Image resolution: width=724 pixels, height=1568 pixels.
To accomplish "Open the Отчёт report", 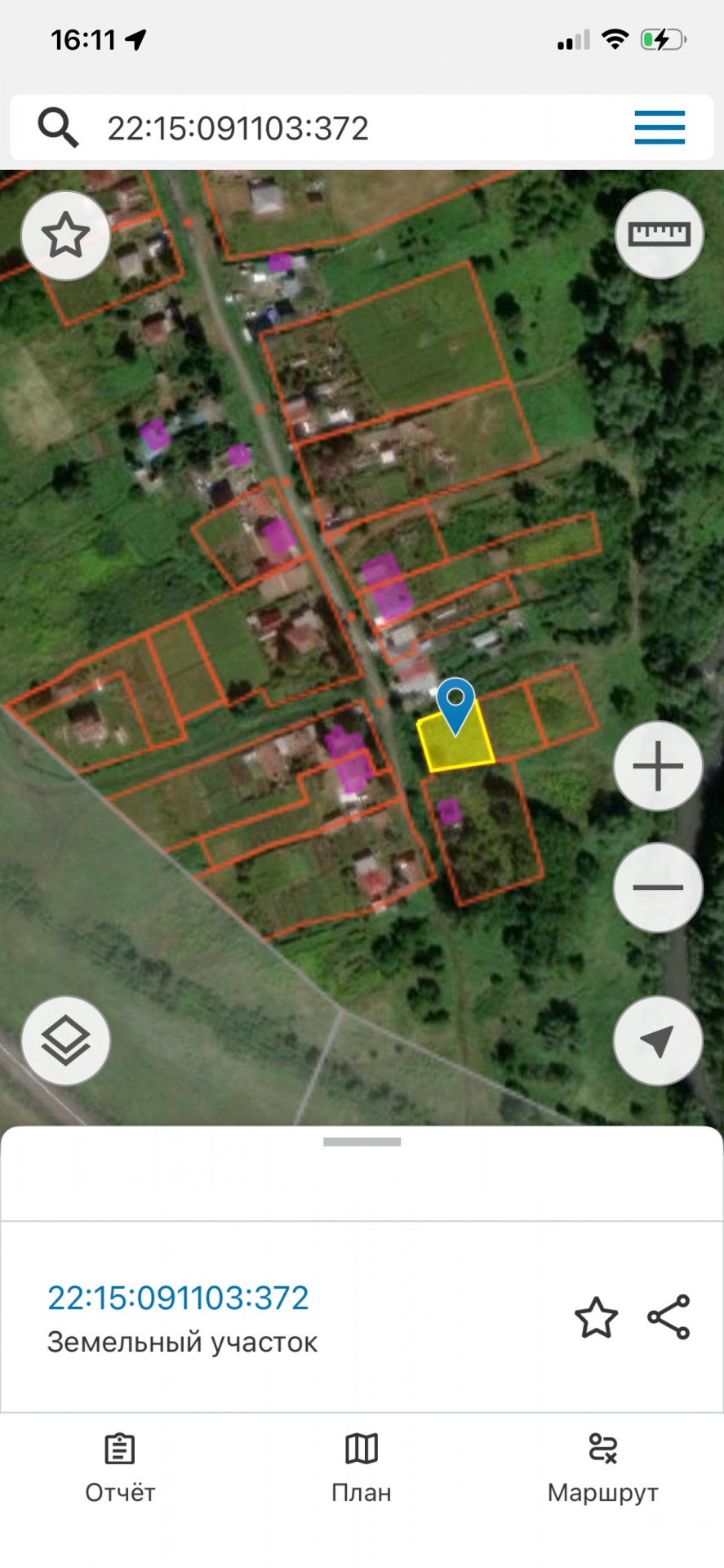I will [120, 1468].
